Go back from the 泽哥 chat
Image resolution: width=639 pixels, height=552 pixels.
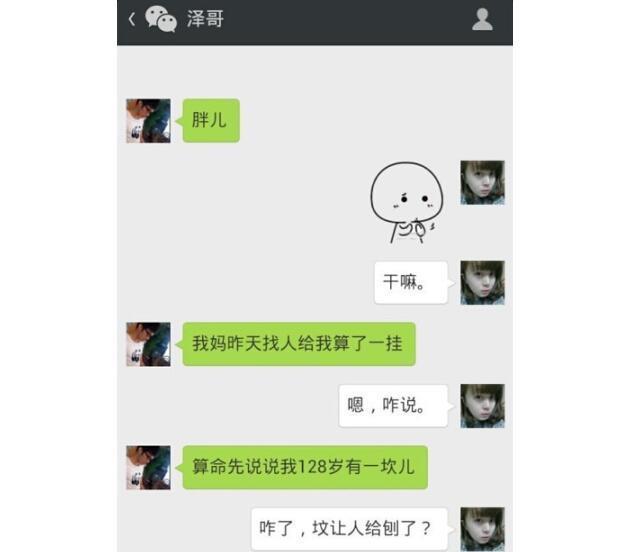tap(132, 19)
